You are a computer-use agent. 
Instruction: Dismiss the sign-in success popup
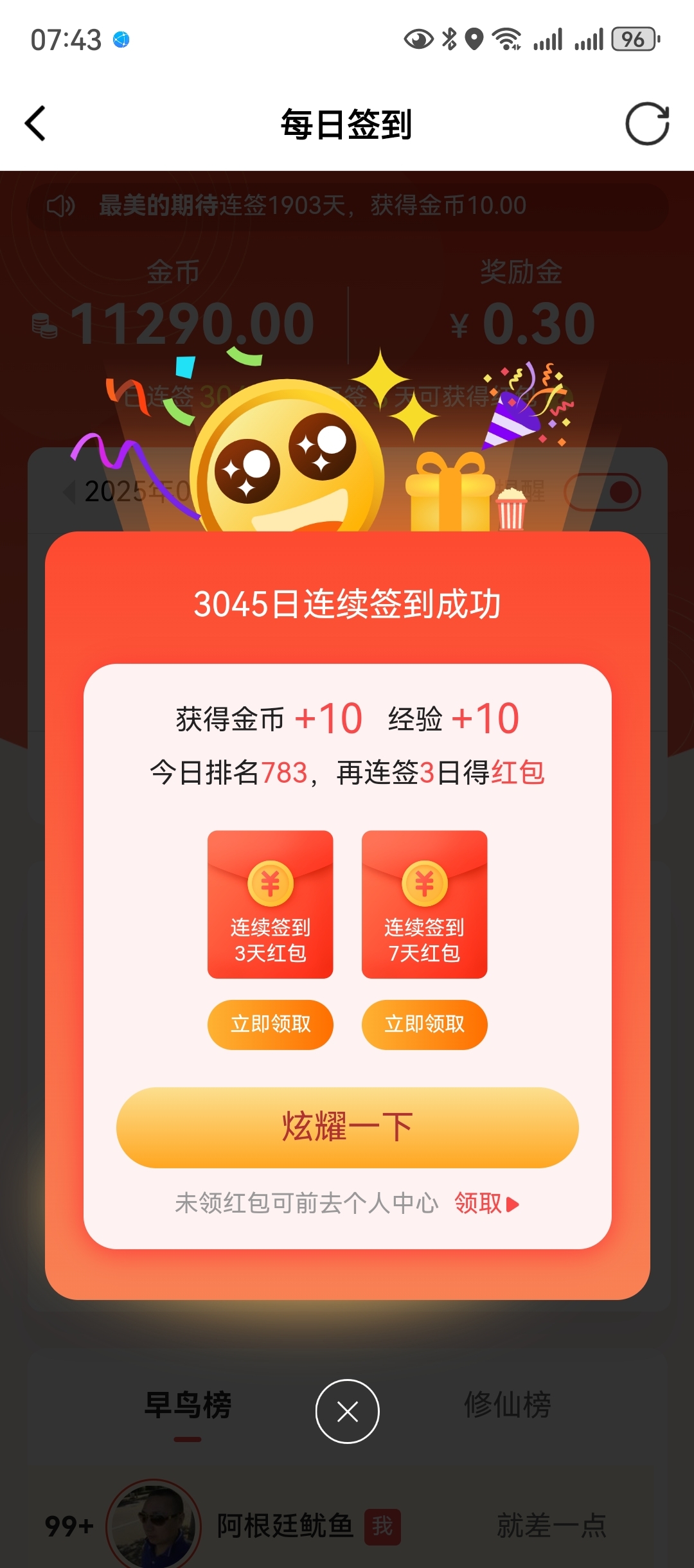(x=347, y=1411)
